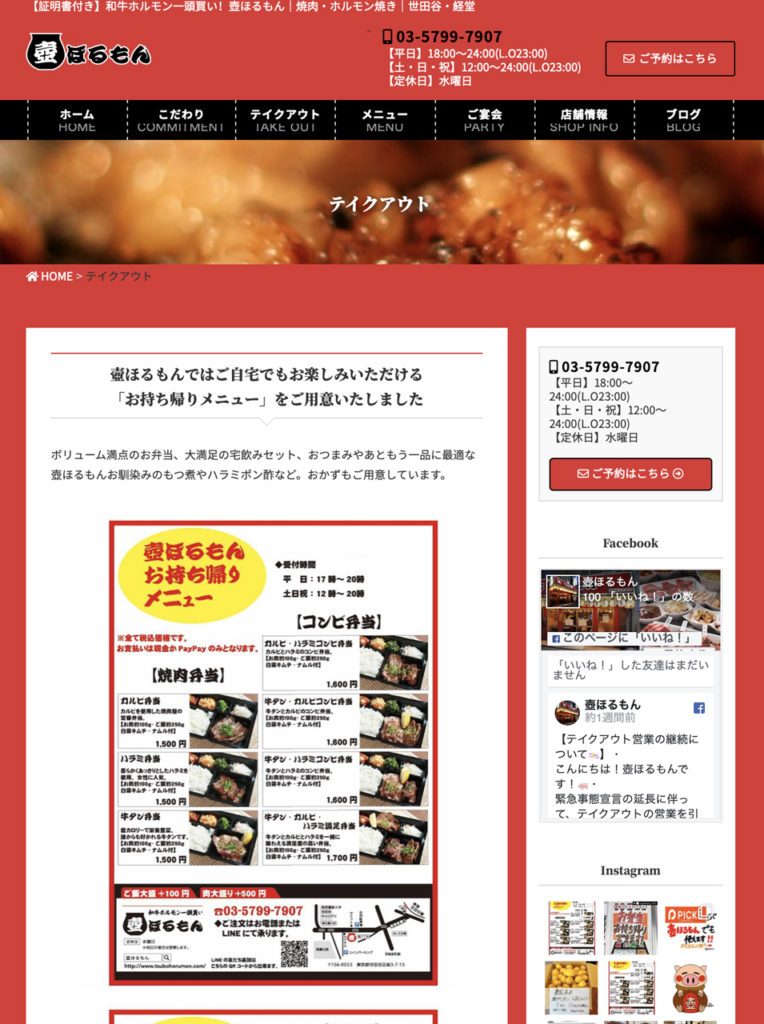The image size is (764, 1024).
Task: Like the page via Facebook いいね！ button
Action: tap(622, 638)
